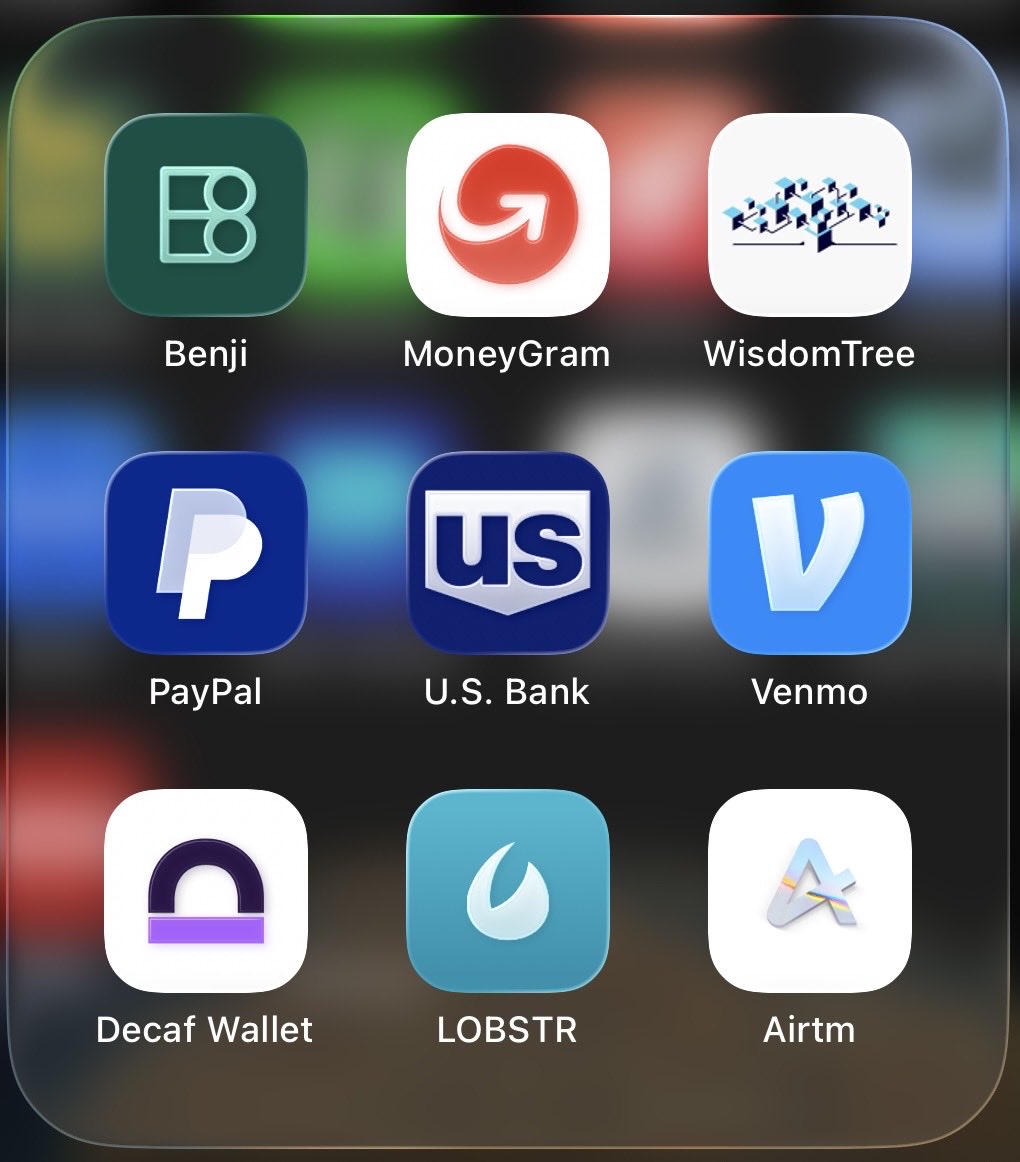This screenshot has width=1020, height=1162.
Task: Open the Benji app
Action: tap(206, 215)
